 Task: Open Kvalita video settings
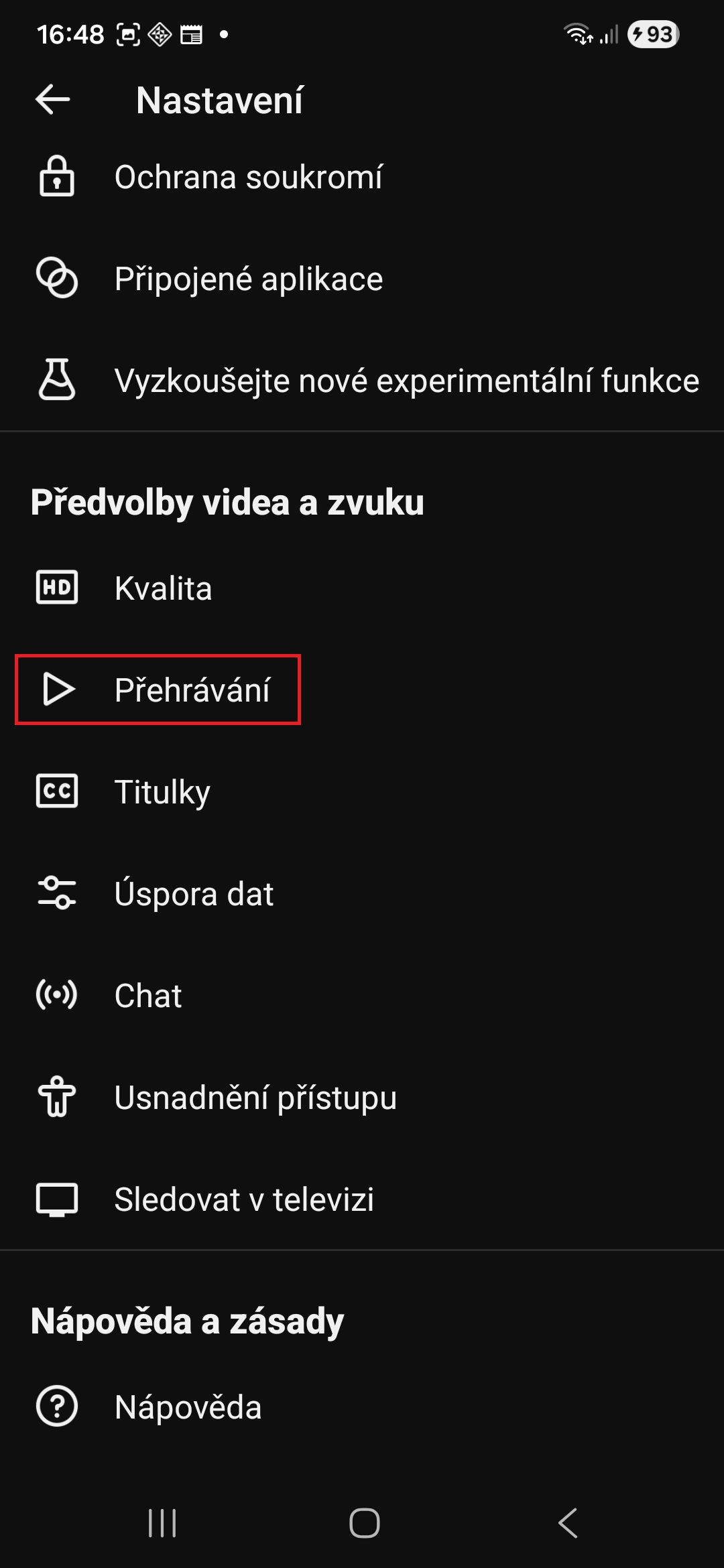(163, 588)
